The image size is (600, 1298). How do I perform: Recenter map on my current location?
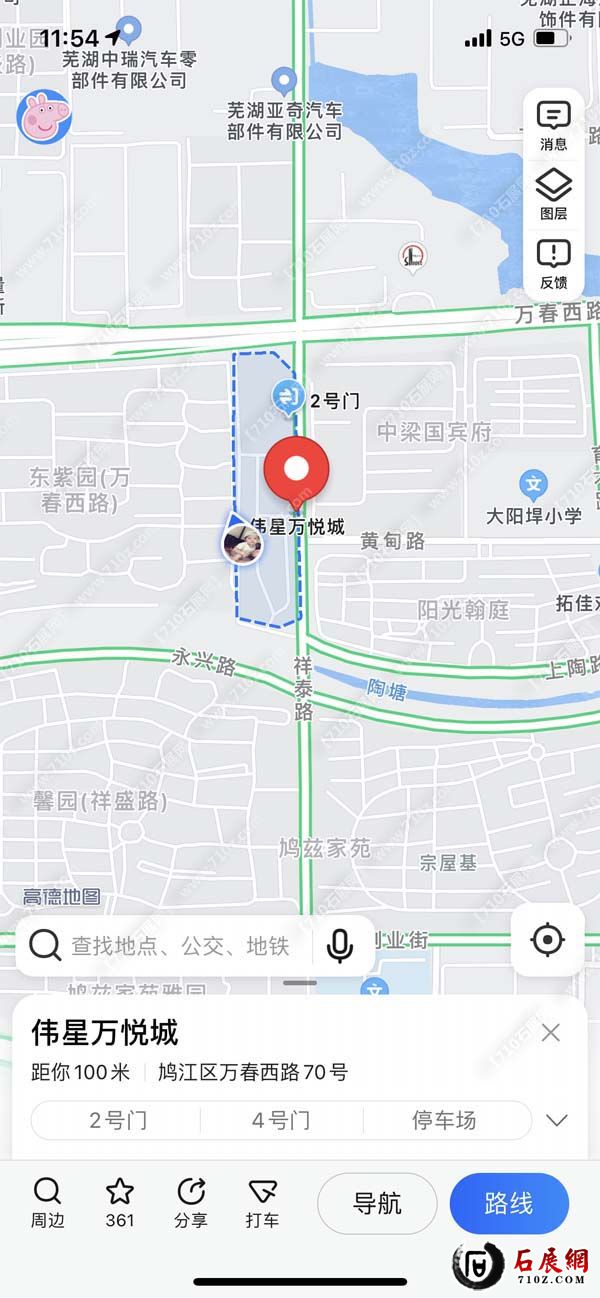tap(547, 940)
